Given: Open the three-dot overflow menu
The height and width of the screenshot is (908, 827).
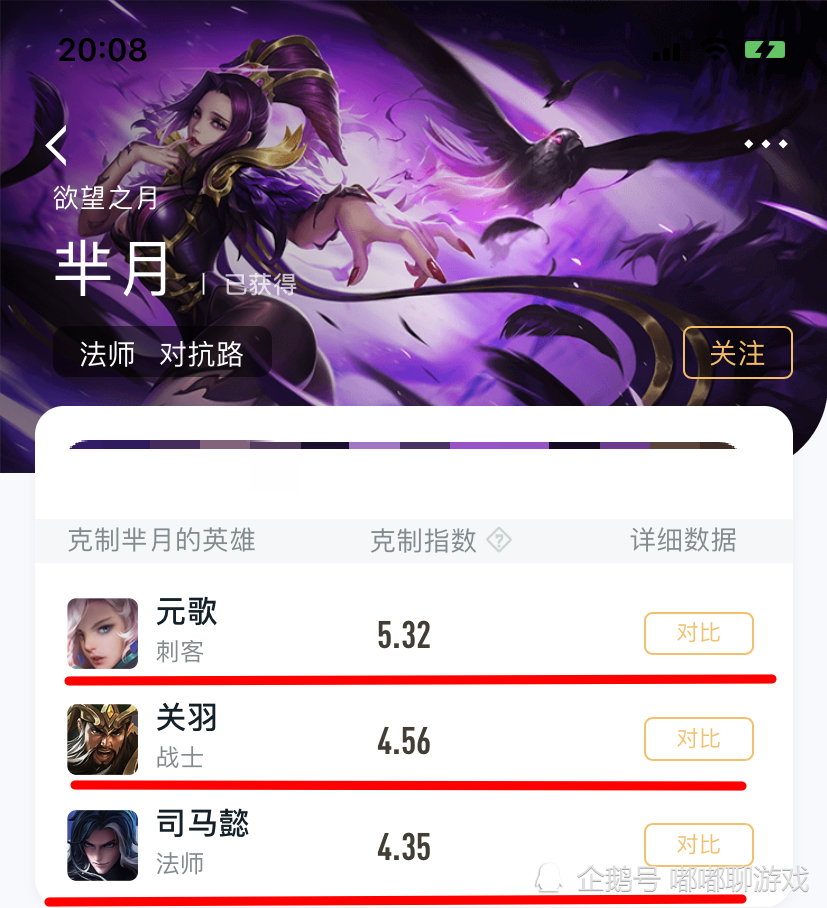Looking at the screenshot, I should (x=766, y=145).
